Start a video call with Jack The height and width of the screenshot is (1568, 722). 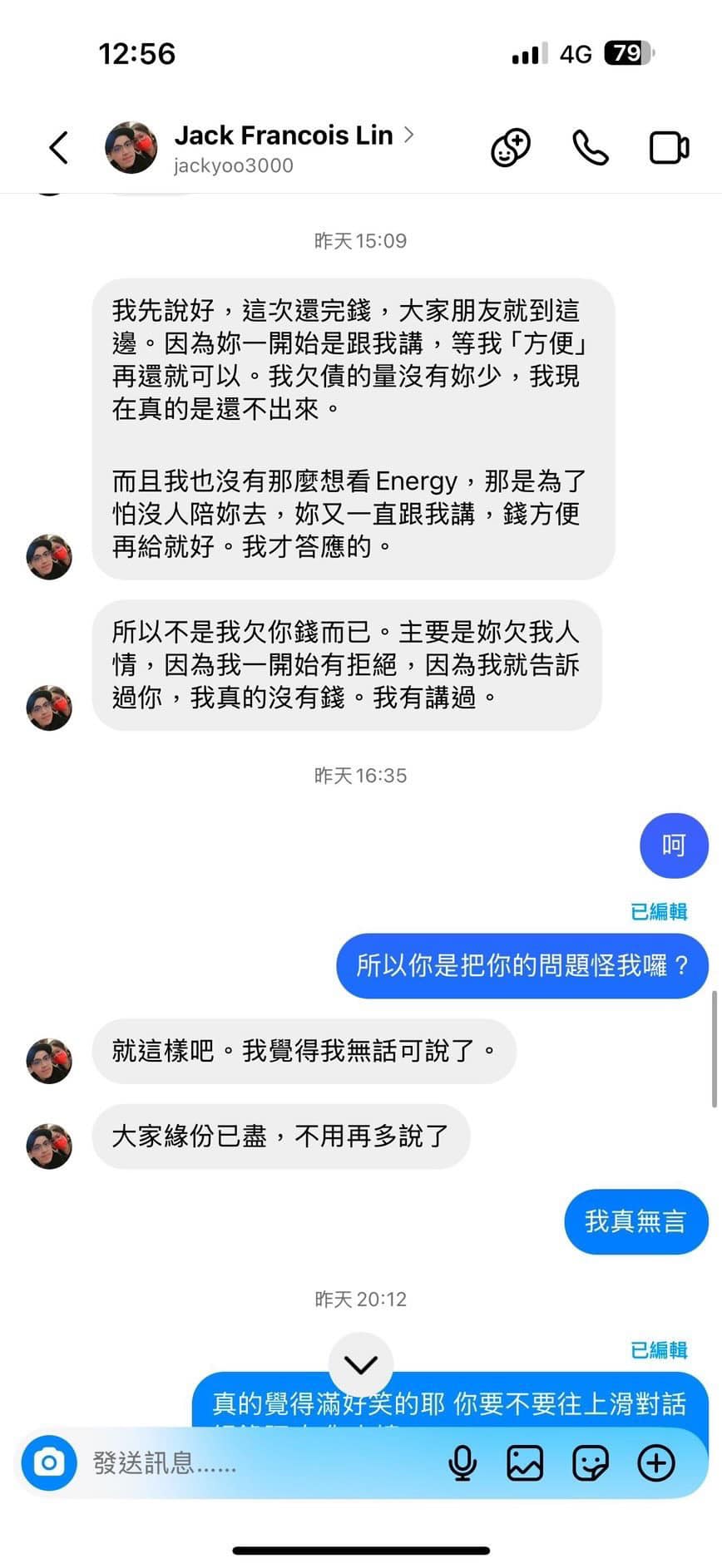click(x=669, y=148)
